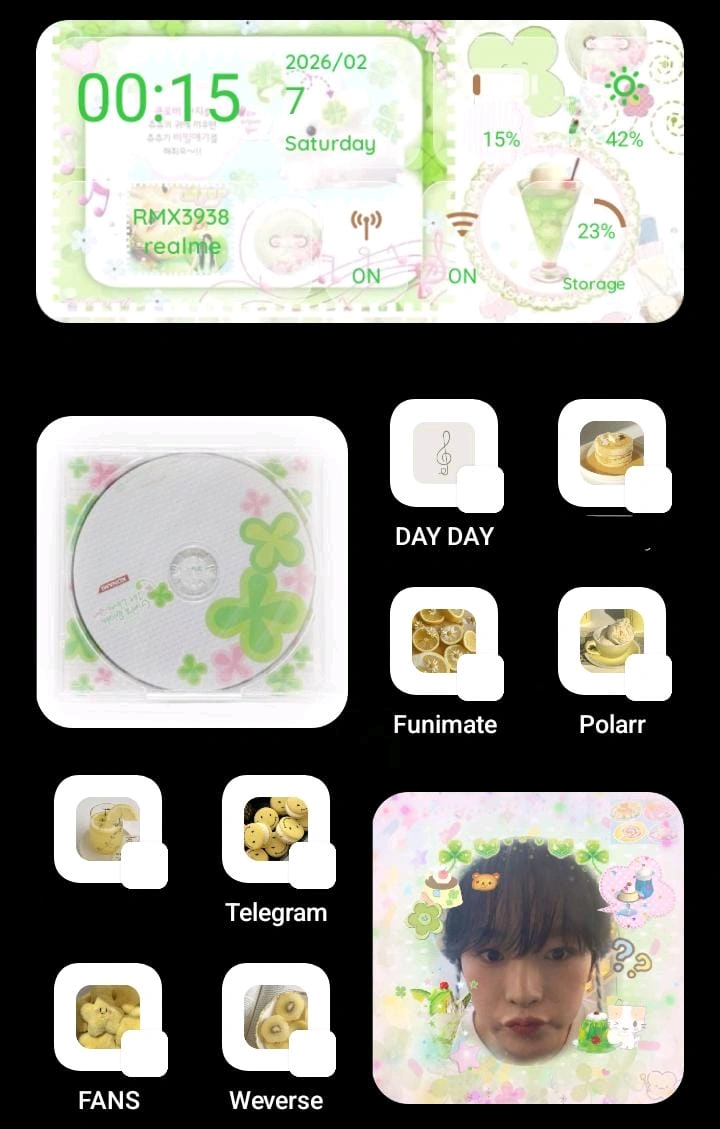
Task: Tap the decorated portrait photo widget
Action: [528, 947]
